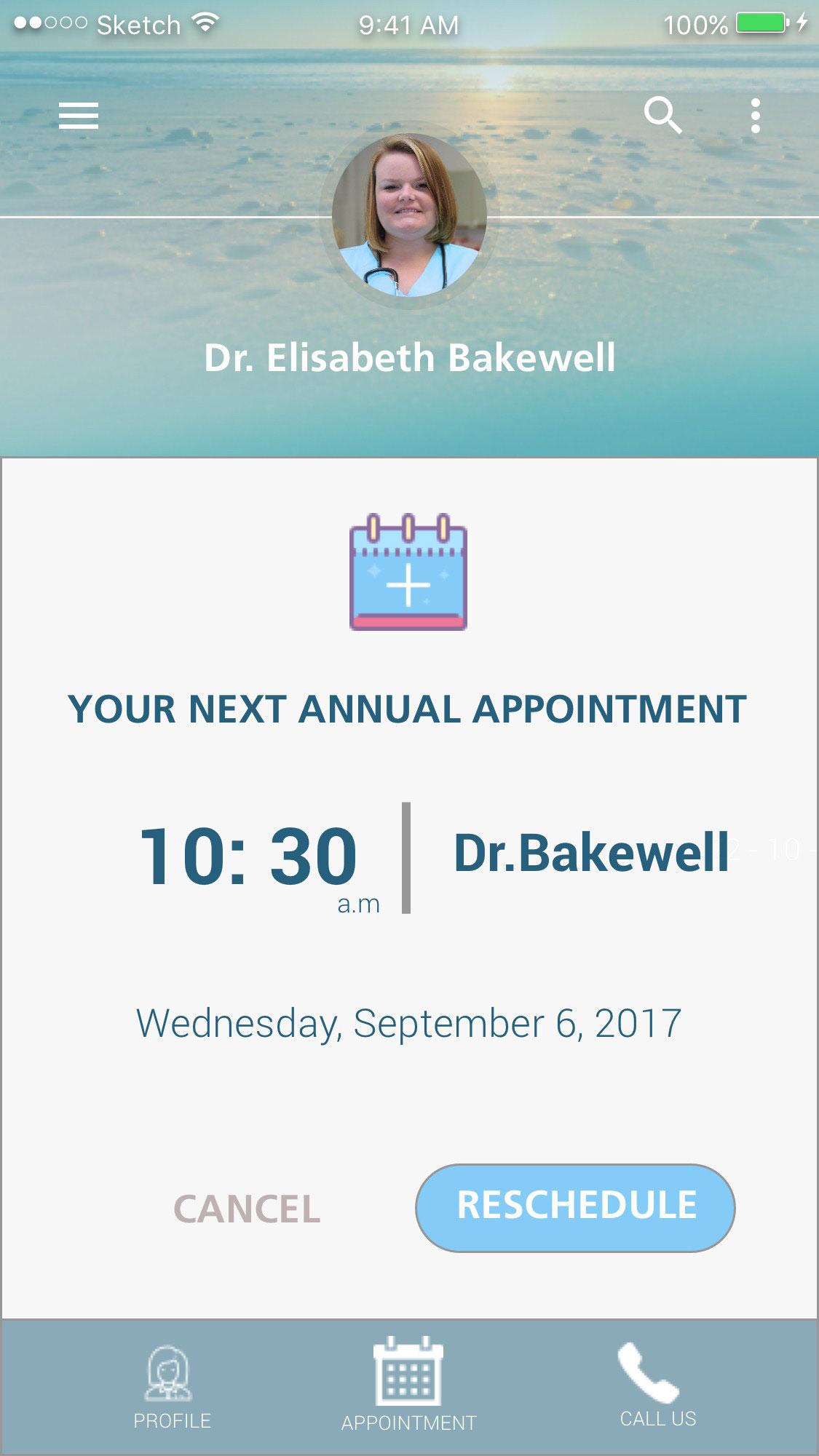819x1456 pixels.
Task: Tap Dr. Elisabeth Bakewell's profile photo
Action: [409, 215]
